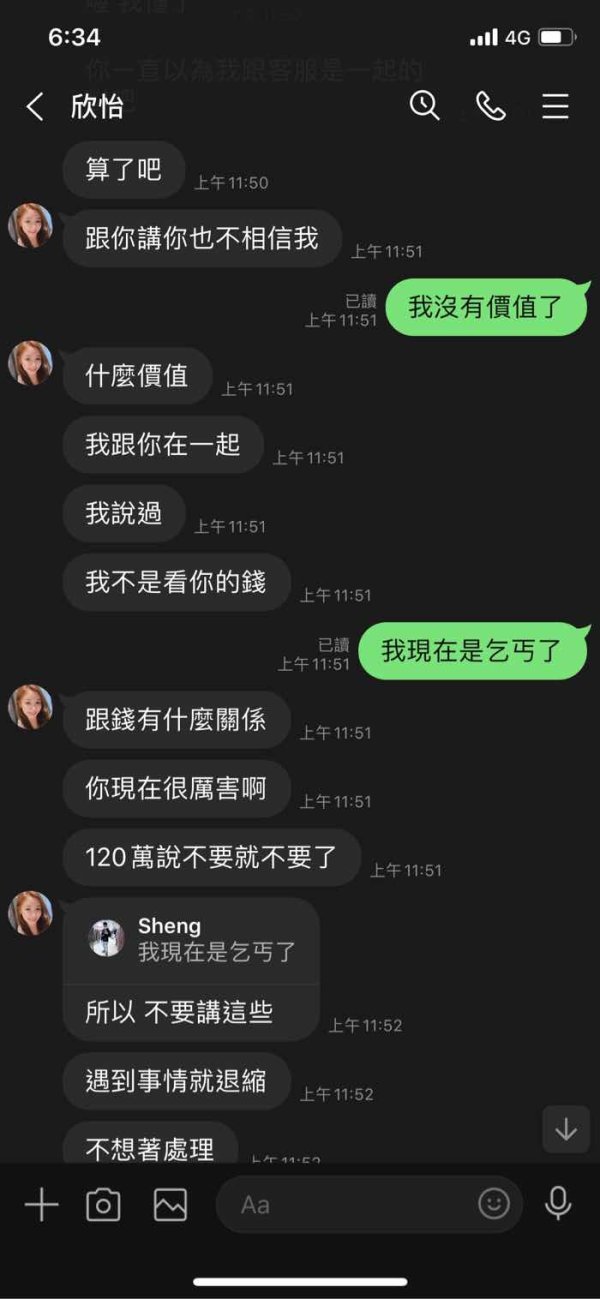Jump to the latest messages with the down arrow
600x1299 pixels.
566,1129
